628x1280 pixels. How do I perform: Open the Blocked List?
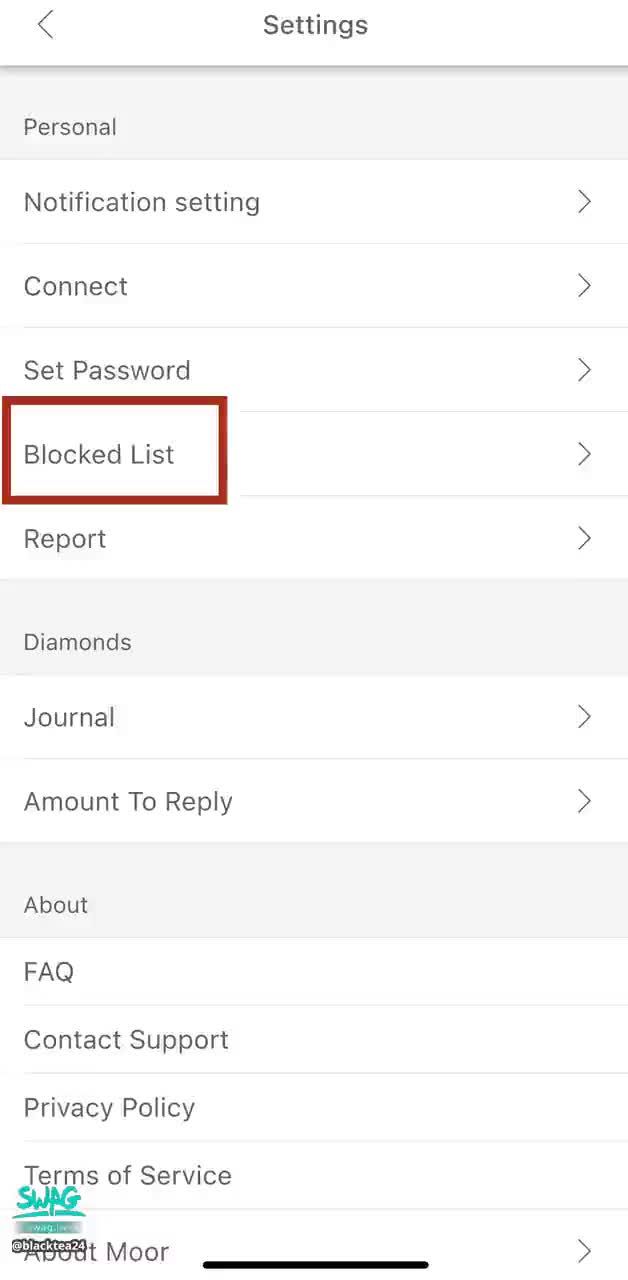point(314,454)
